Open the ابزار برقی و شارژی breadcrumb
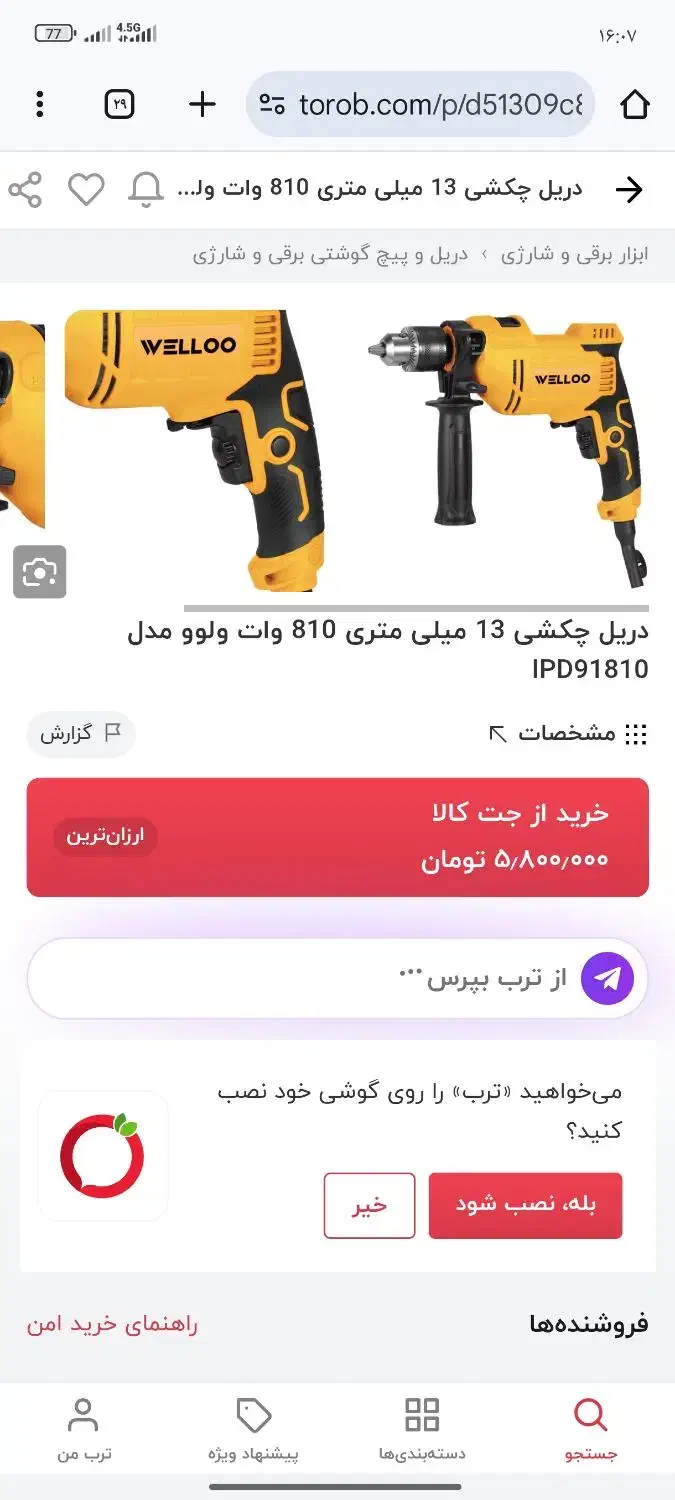The height and width of the screenshot is (1500, 675). [x=574, y=254]
